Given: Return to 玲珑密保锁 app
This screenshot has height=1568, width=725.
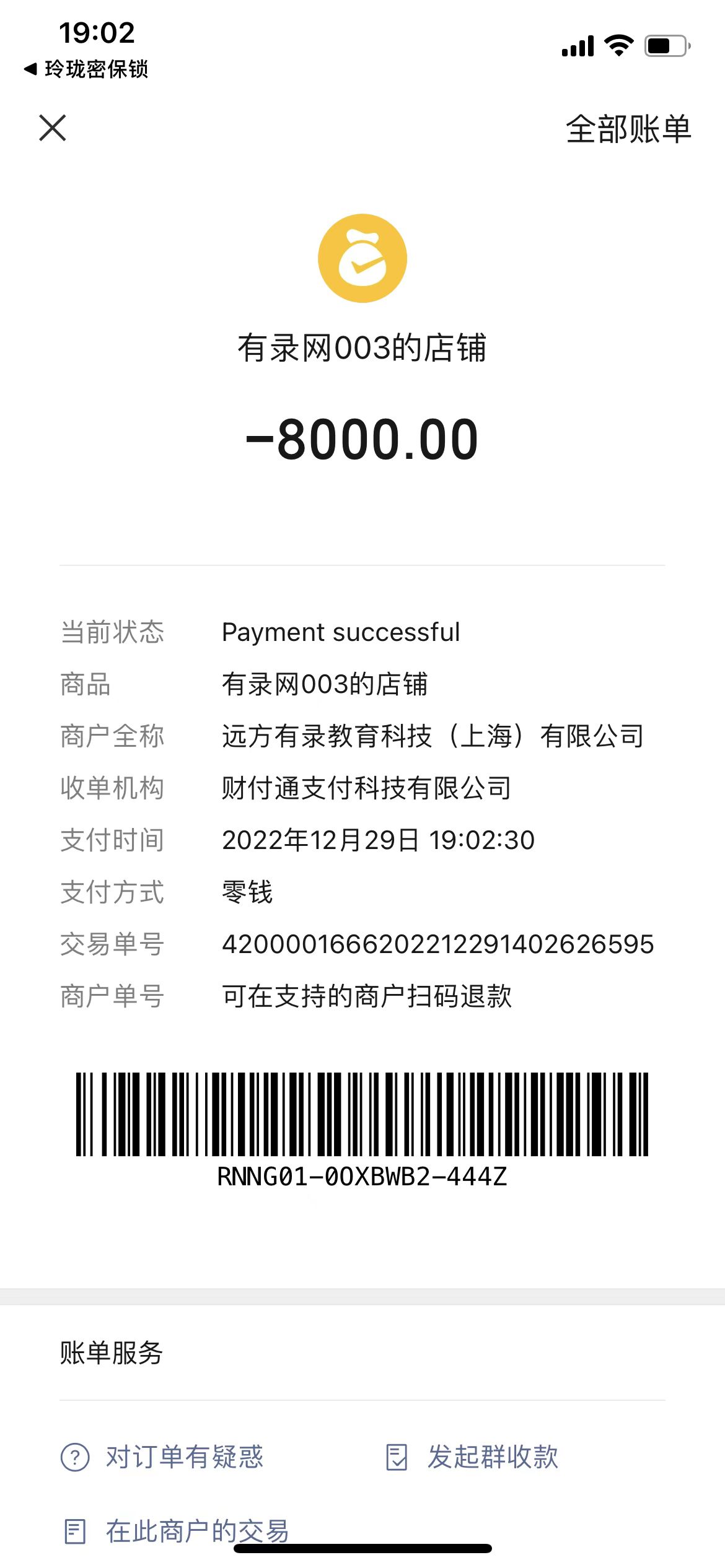Looking at the screenshot, I should 86,69.
